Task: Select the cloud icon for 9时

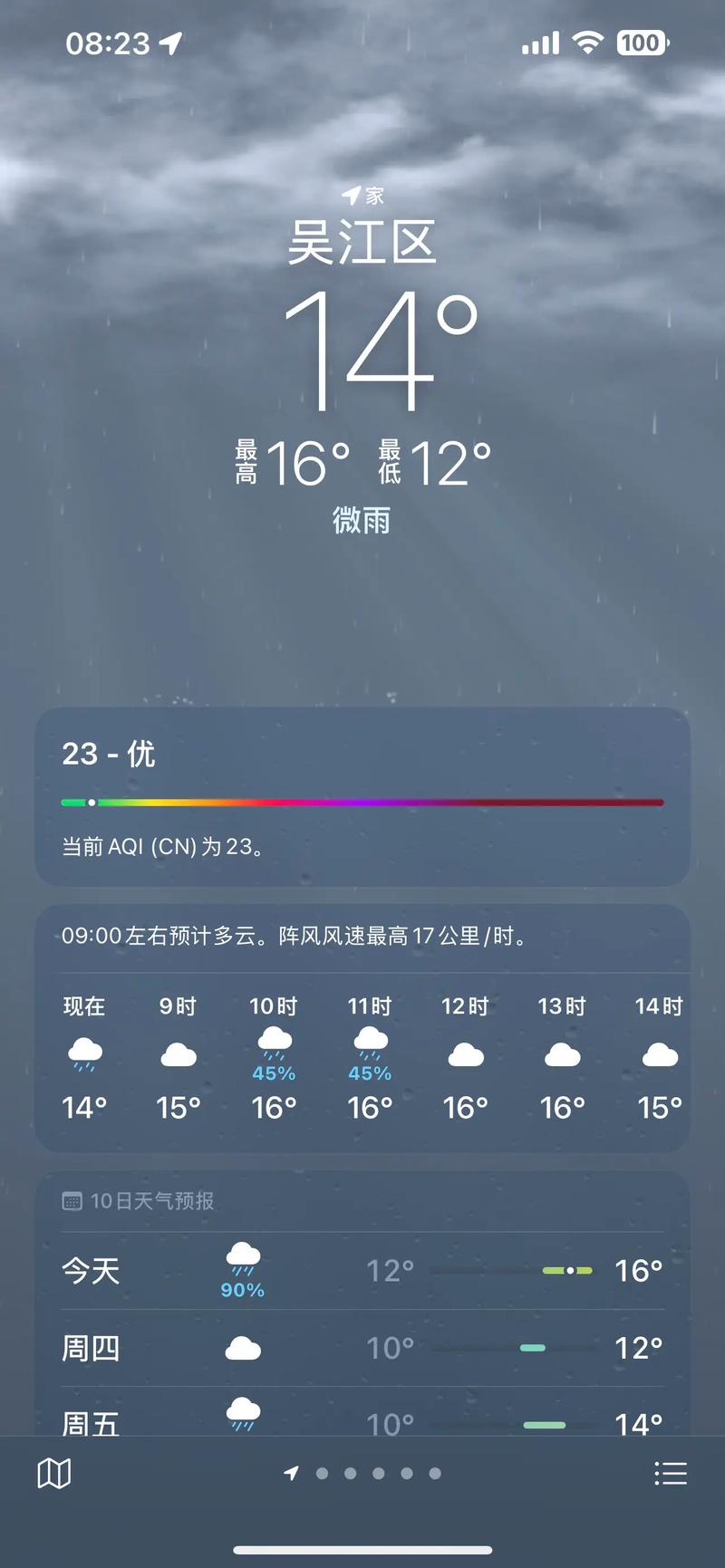Action: 179,1053
